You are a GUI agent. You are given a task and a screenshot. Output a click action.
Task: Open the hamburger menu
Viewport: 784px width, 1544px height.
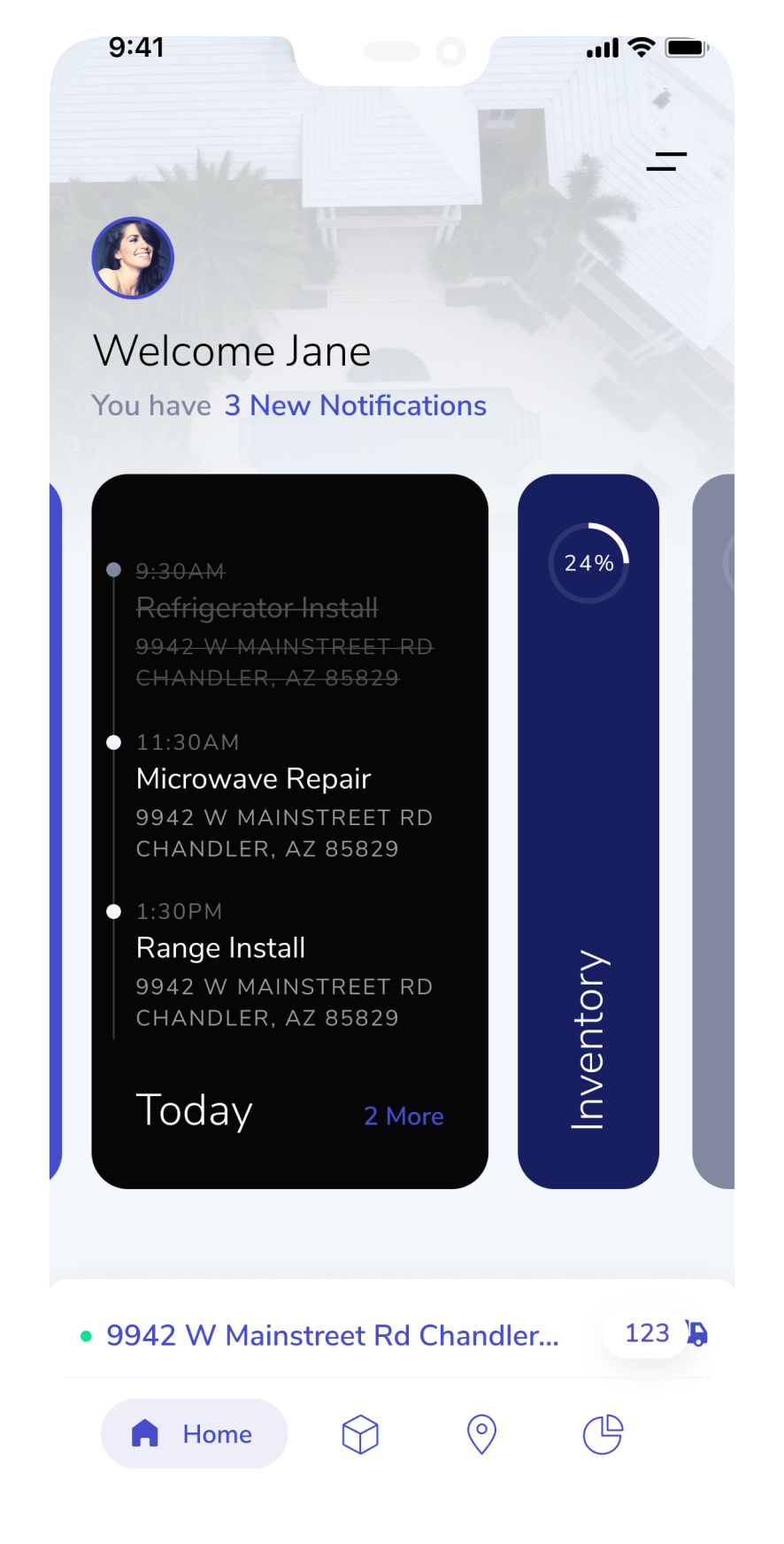tap(666, 161)
